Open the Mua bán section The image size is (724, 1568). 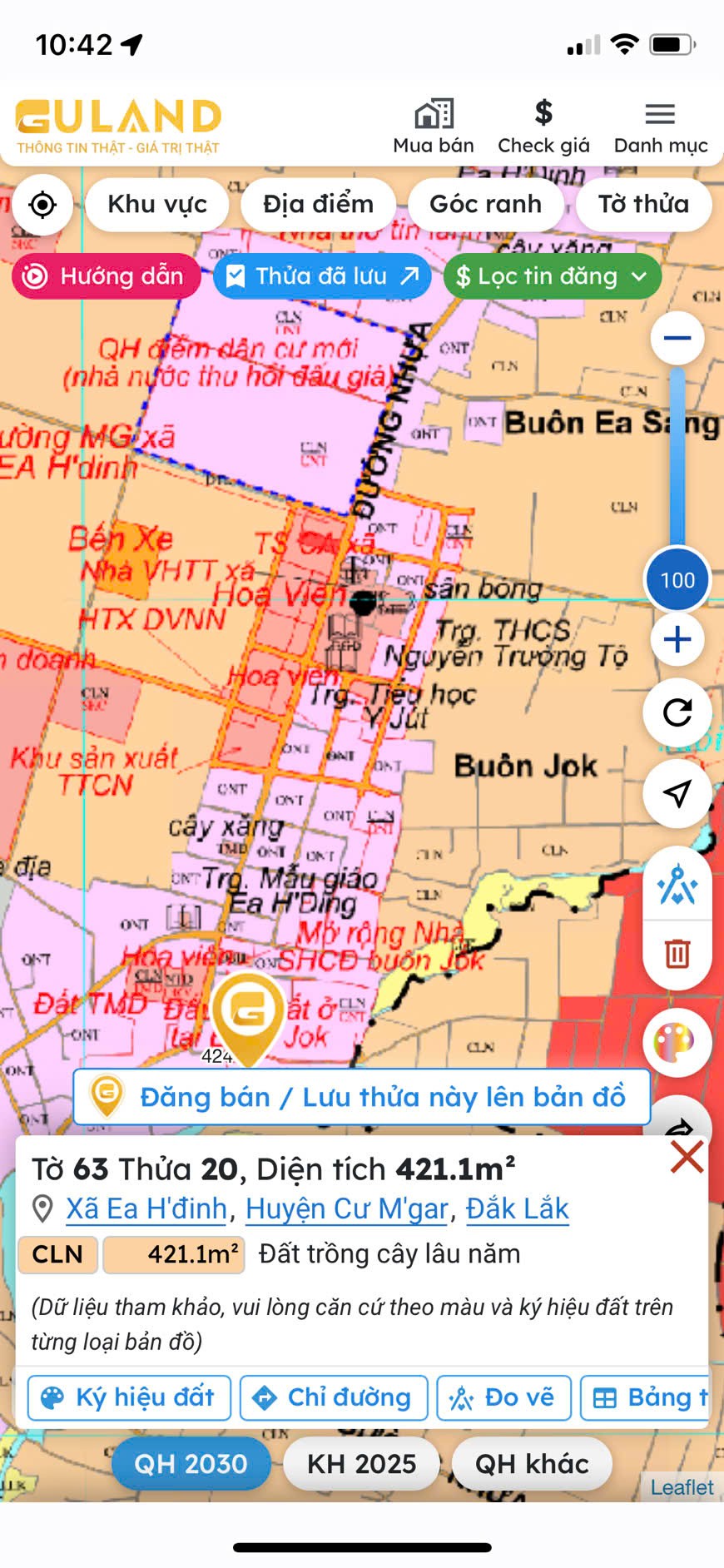click(x=434, y=127)
